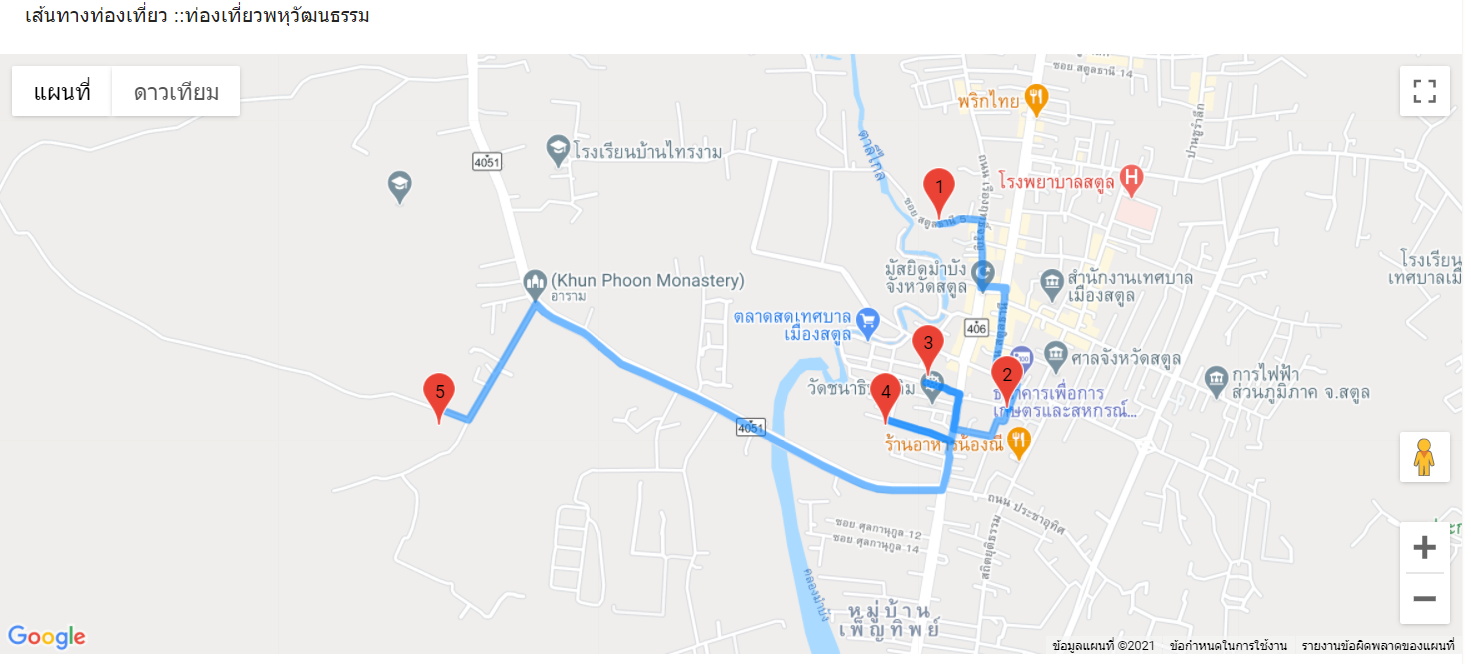Open ตลาดสดเทศบาลเมืองสตูล market pin
Viewport: 1471px width, 664px height.
tap(867, 321)
